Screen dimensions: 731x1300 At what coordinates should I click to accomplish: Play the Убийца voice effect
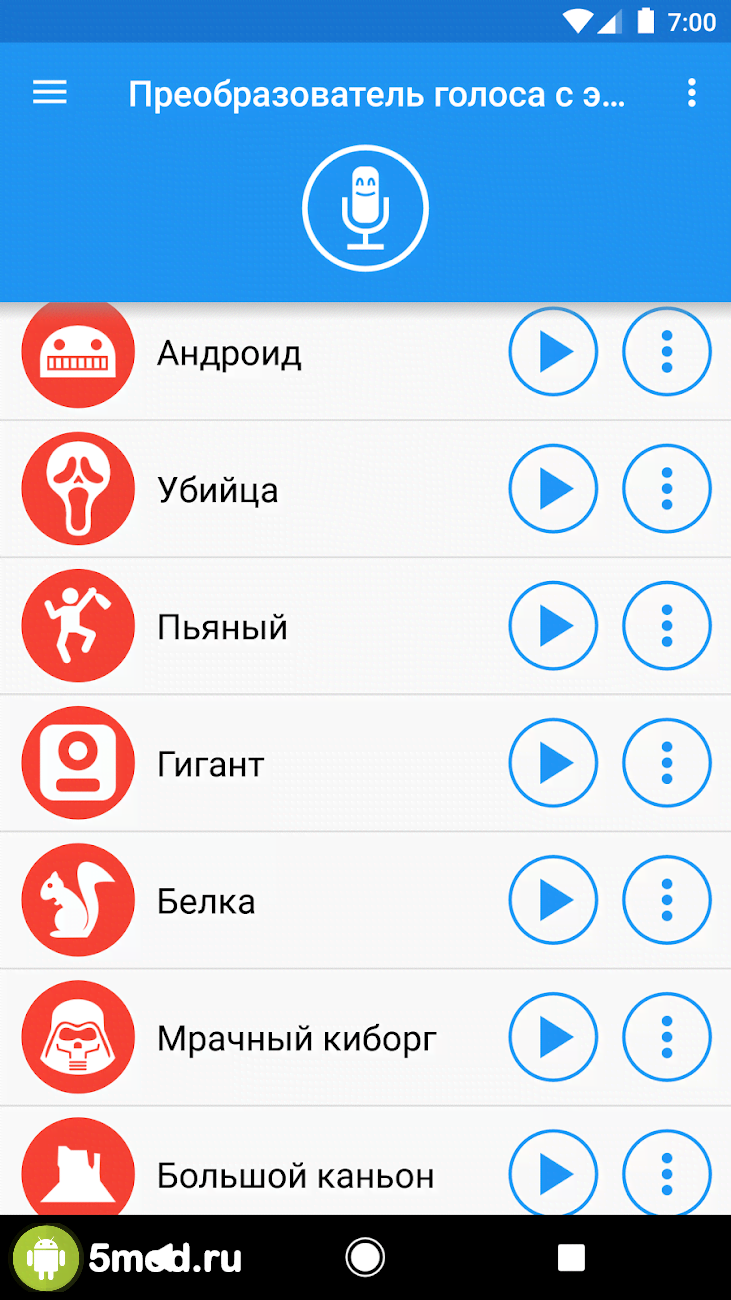click(553, 490)
